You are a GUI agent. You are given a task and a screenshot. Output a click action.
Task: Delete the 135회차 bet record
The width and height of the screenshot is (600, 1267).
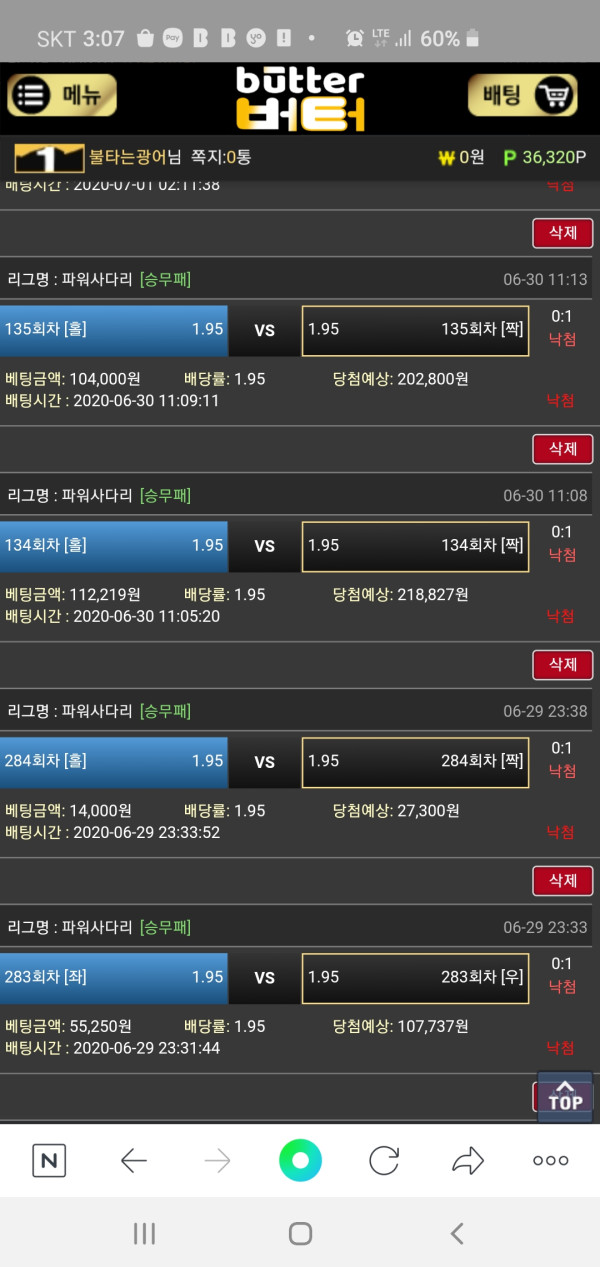[562, 233]
